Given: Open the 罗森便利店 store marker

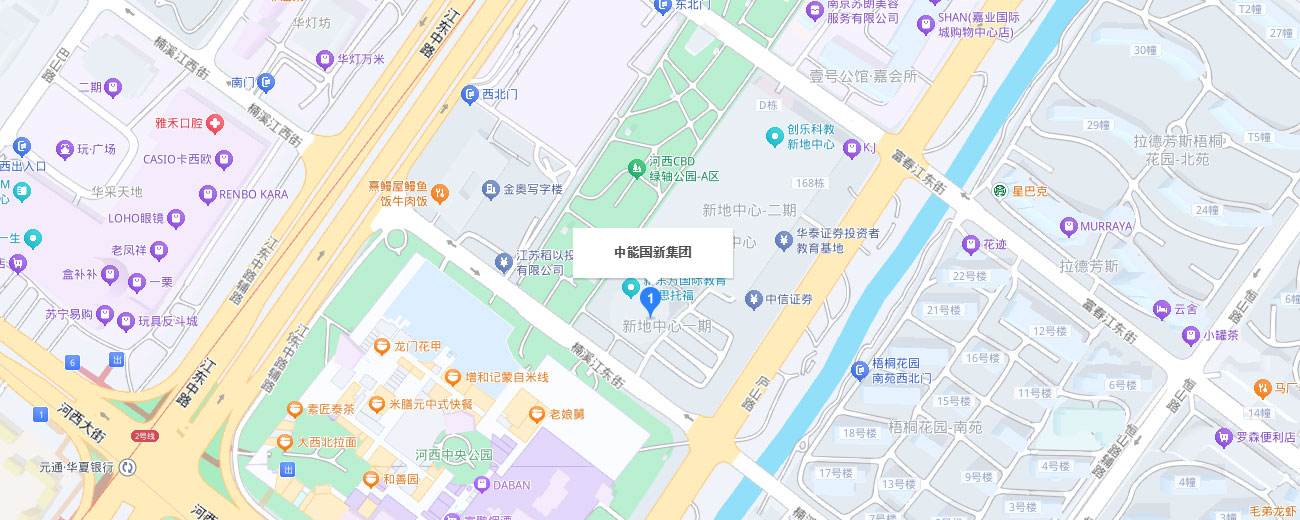Looking at the screenshot, I should [x=1223, y=437].
